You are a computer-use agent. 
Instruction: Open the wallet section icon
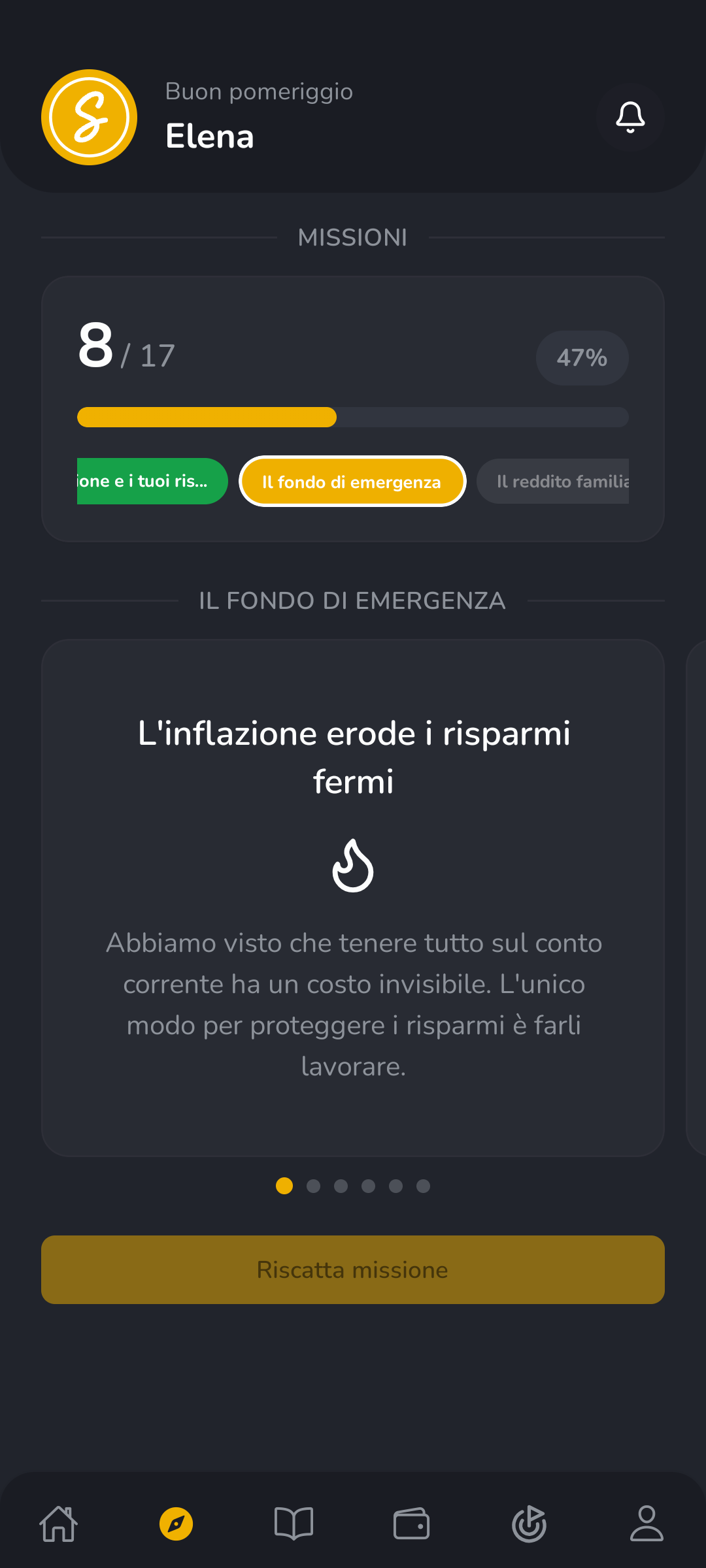tap(412, 1524)
